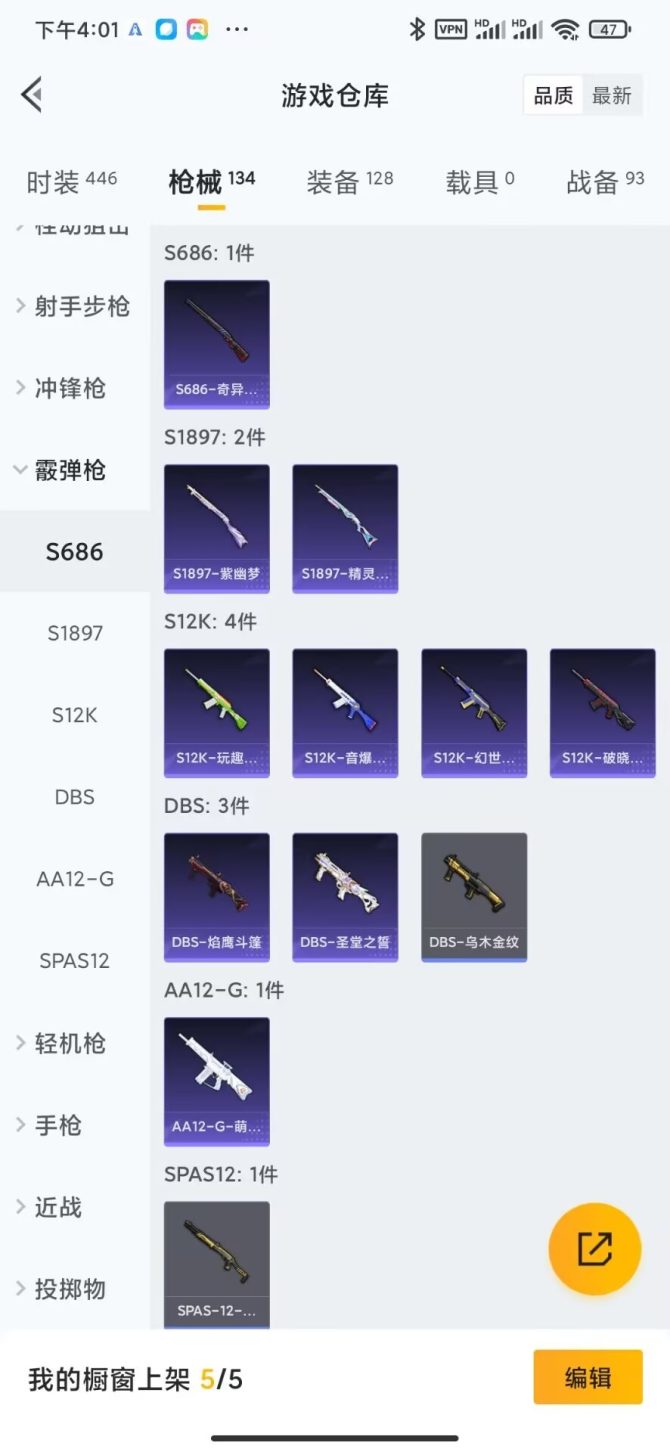The width and height of the screenshot is (670, 1452).
Task: Open the S12K-玩趣 skin tile
Action: (x=217, y=712)
